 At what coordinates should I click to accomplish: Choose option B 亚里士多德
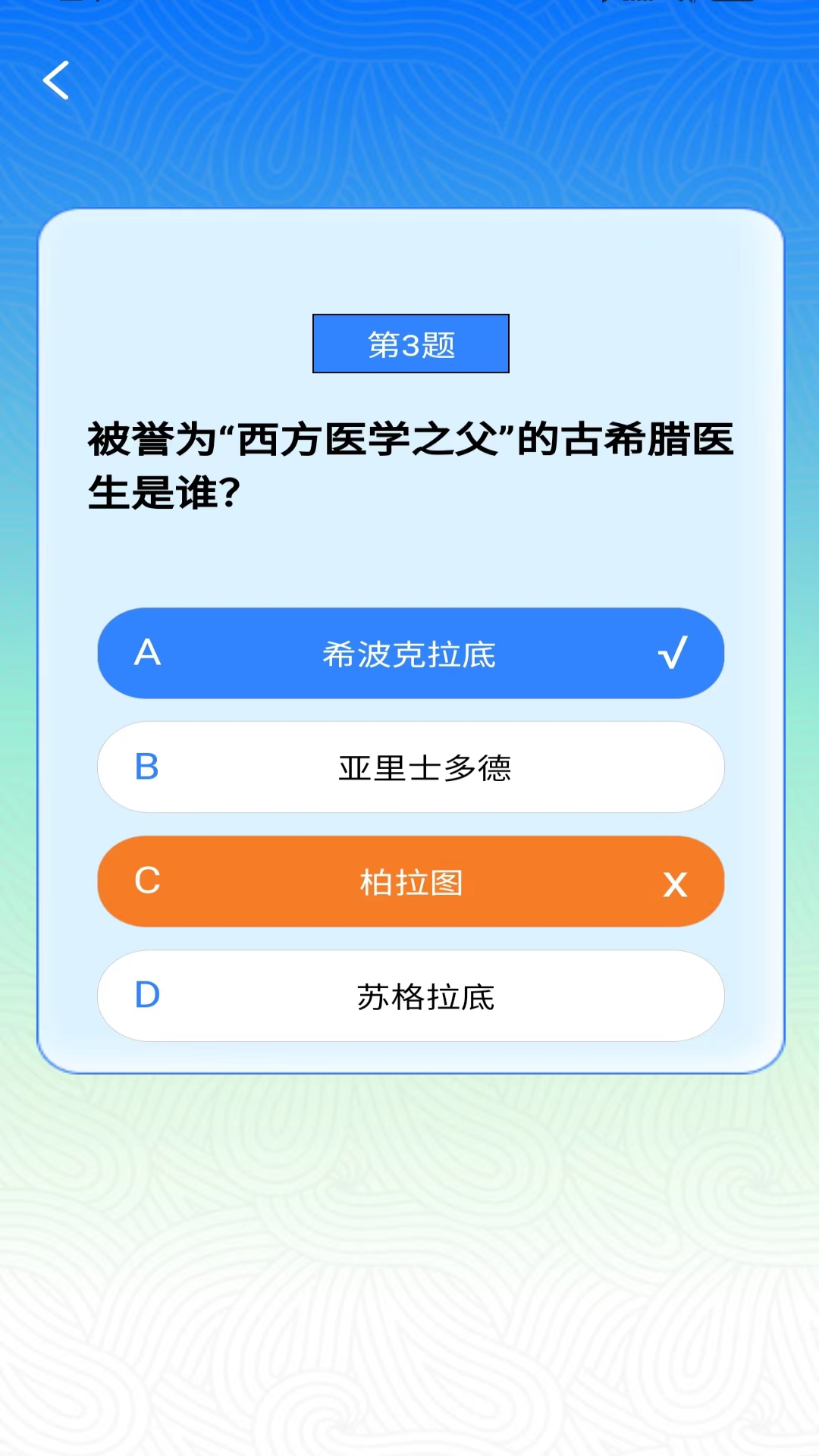click(x=410, y=767)
